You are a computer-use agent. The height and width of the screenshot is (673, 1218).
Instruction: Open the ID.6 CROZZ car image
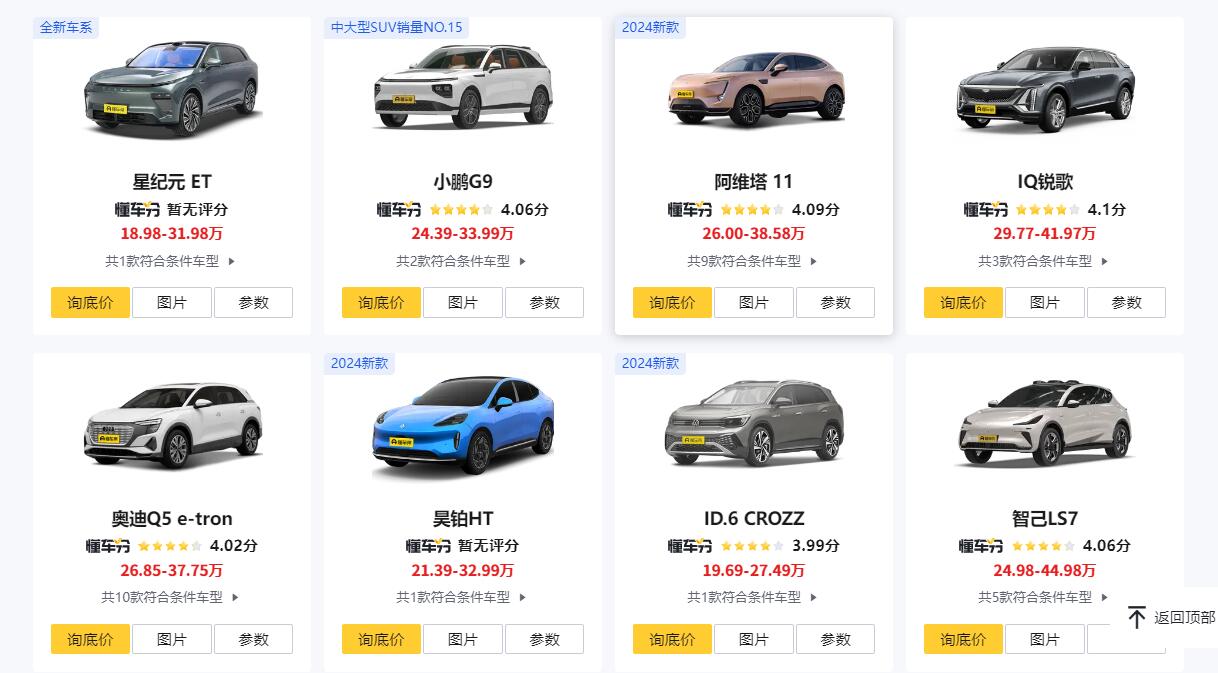coord(754,425)
